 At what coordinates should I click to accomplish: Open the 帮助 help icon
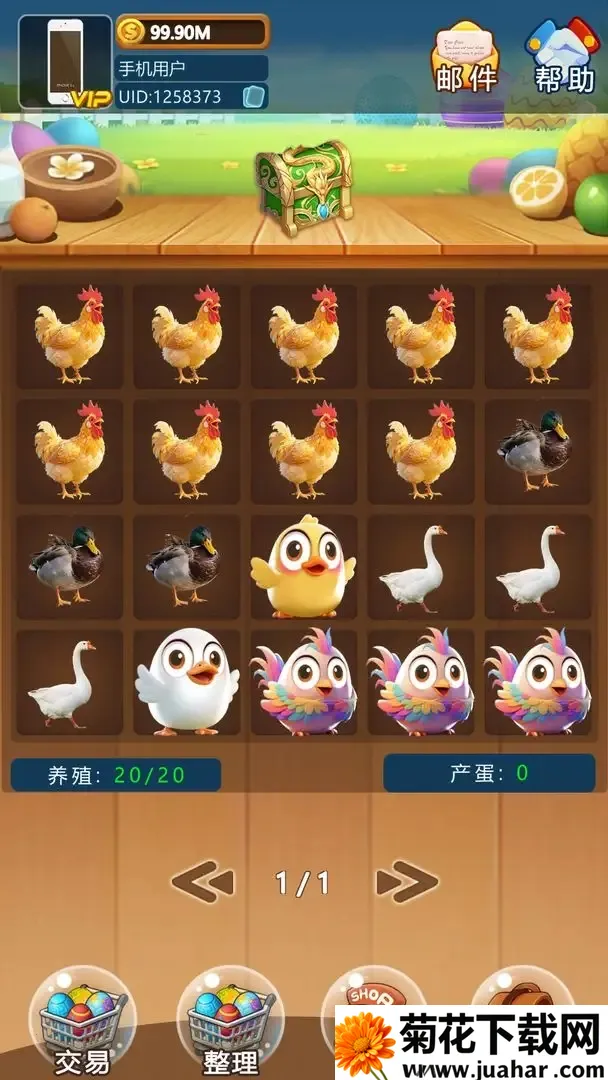(x=563, y=58)
